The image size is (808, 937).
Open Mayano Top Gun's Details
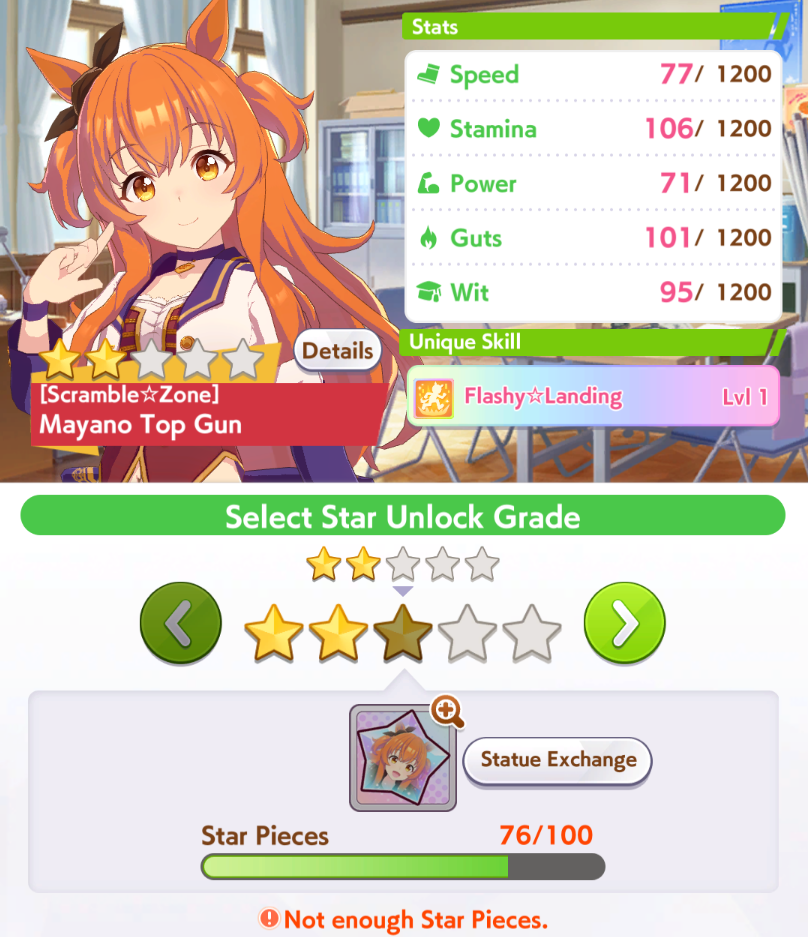click(x=337, y=351)
